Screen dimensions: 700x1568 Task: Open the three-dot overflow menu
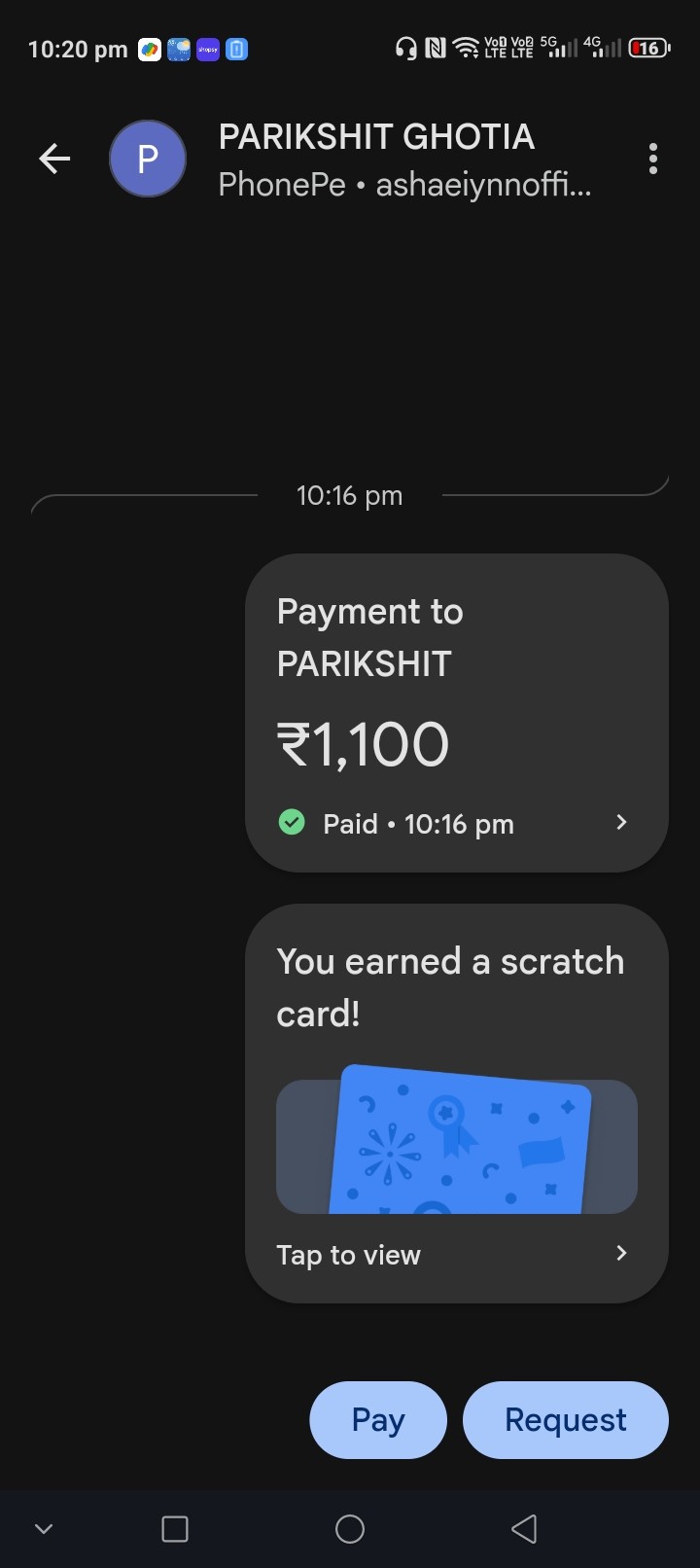653,159
